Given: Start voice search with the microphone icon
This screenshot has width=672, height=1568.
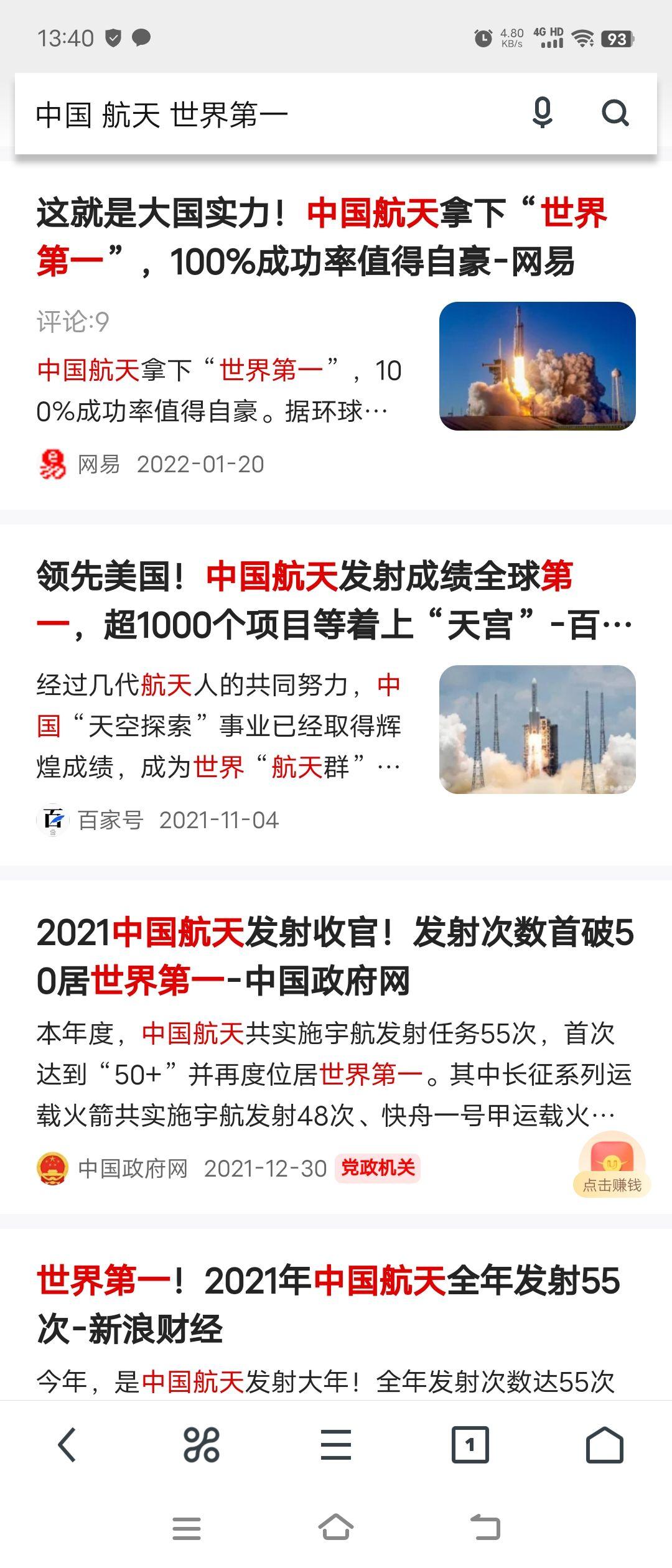Looking at the screenshot, I should point(543,113).
